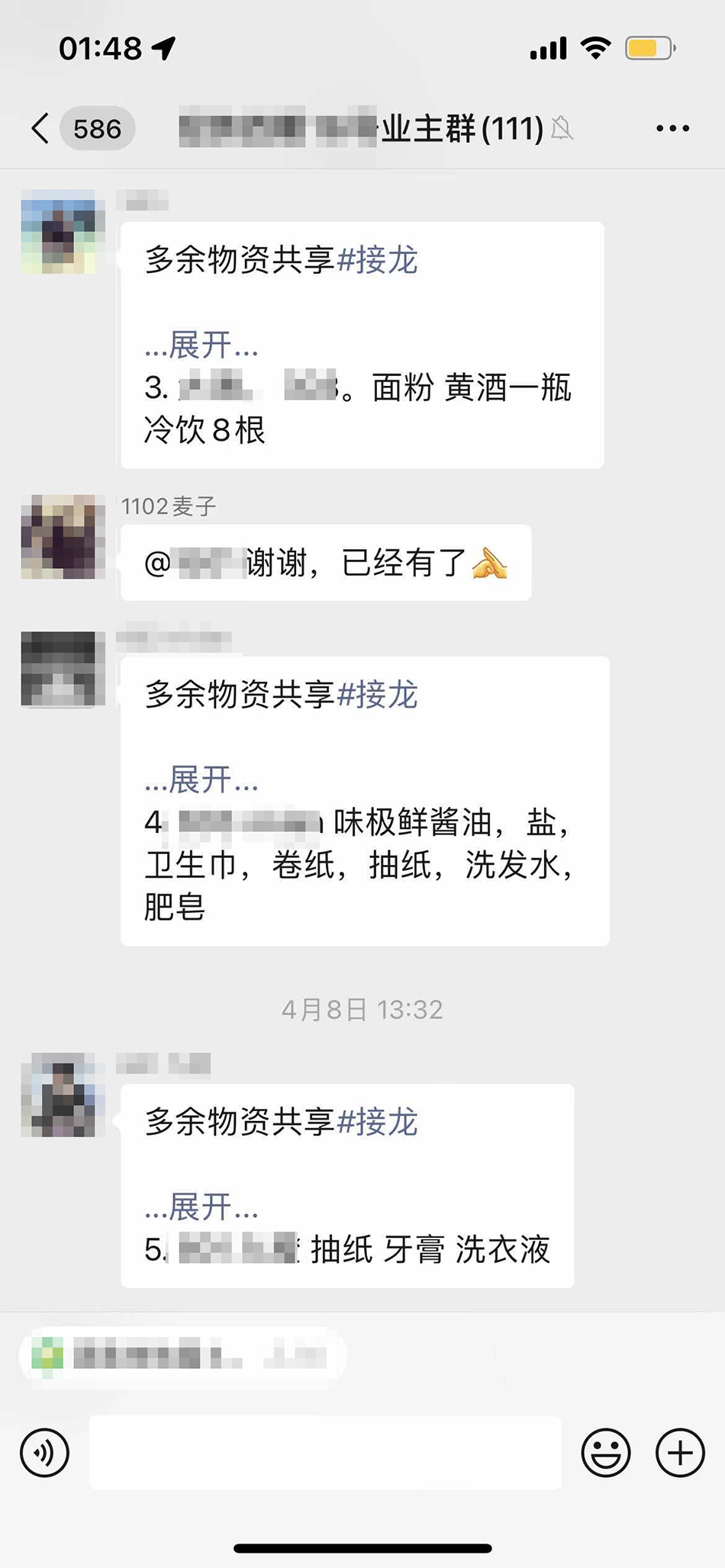Viewport: 725px width, 1568px height.
Task: Switch to voice message input
Action: pos(45,1453)
